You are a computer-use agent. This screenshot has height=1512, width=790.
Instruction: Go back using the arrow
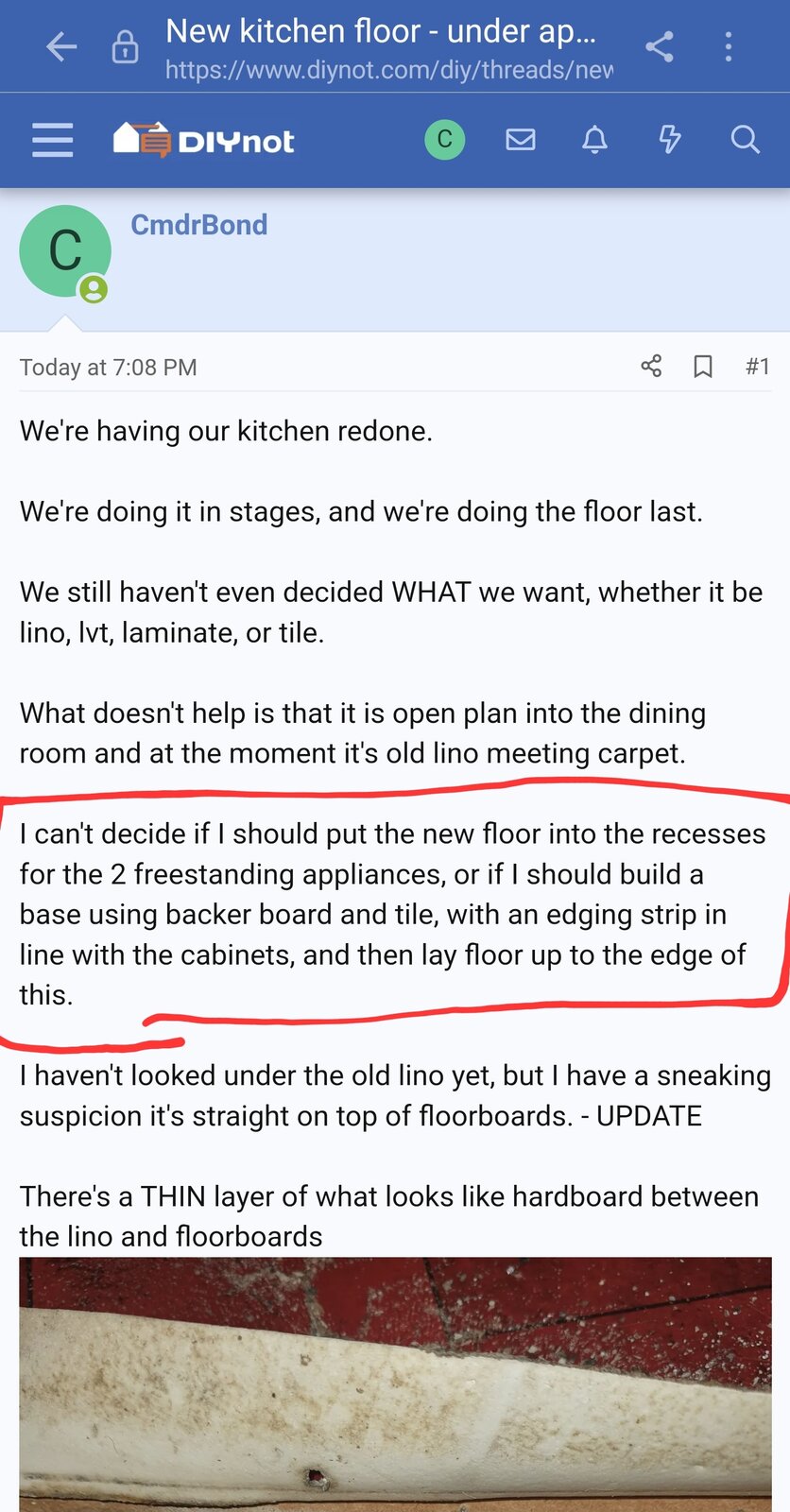pos(61,46)
